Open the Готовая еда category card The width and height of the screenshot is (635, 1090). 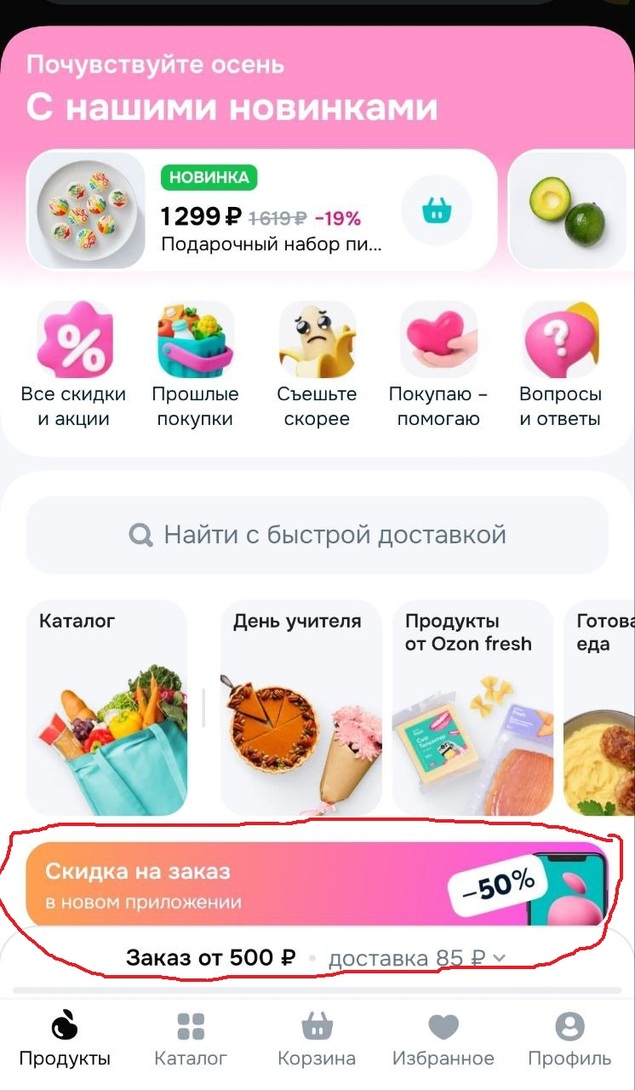tap(600, 707)
